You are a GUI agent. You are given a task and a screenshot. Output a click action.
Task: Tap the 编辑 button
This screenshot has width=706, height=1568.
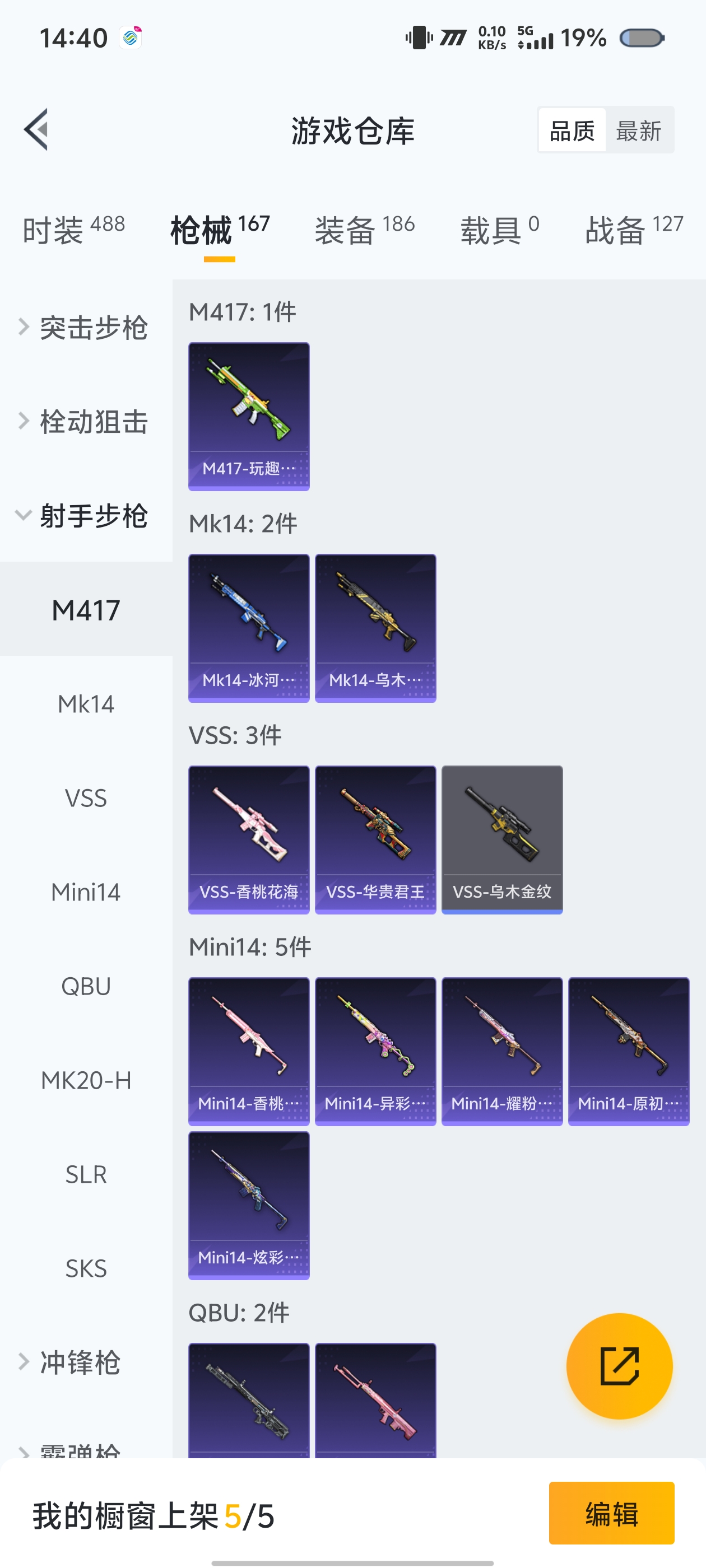pyautogui.click(x=611, y=1513)
